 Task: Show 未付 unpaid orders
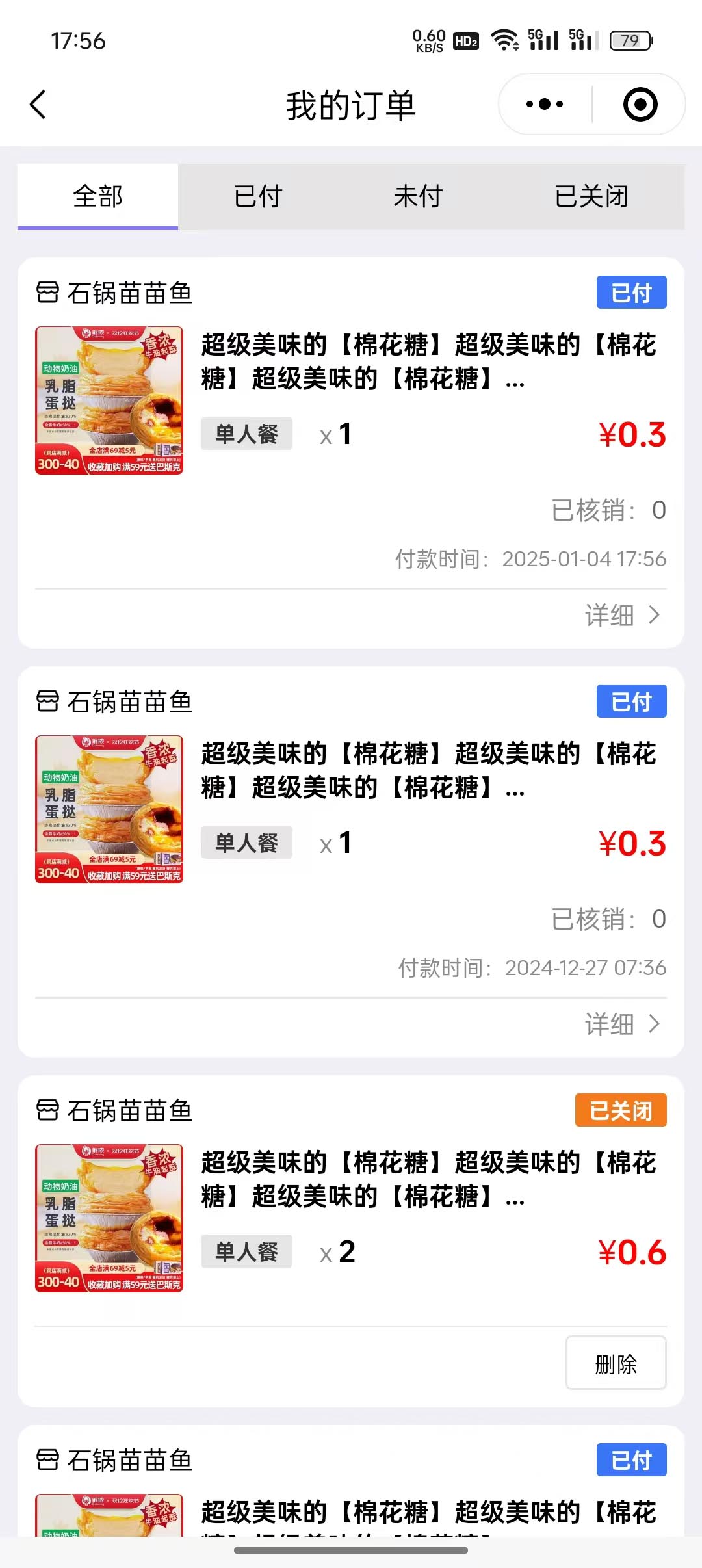pyautogui.click(x=418, y=196)
